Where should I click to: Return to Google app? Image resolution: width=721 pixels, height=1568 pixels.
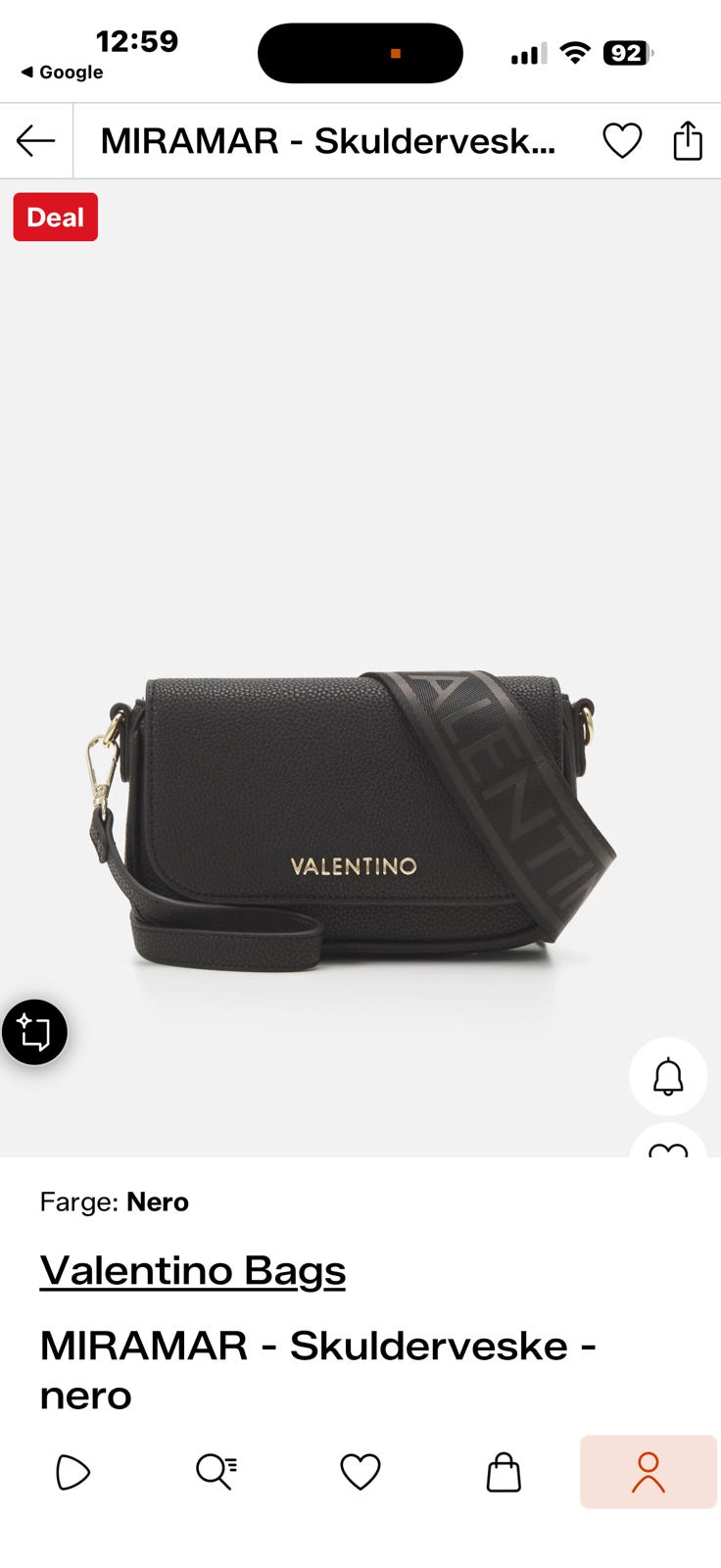tap(62, 73)
